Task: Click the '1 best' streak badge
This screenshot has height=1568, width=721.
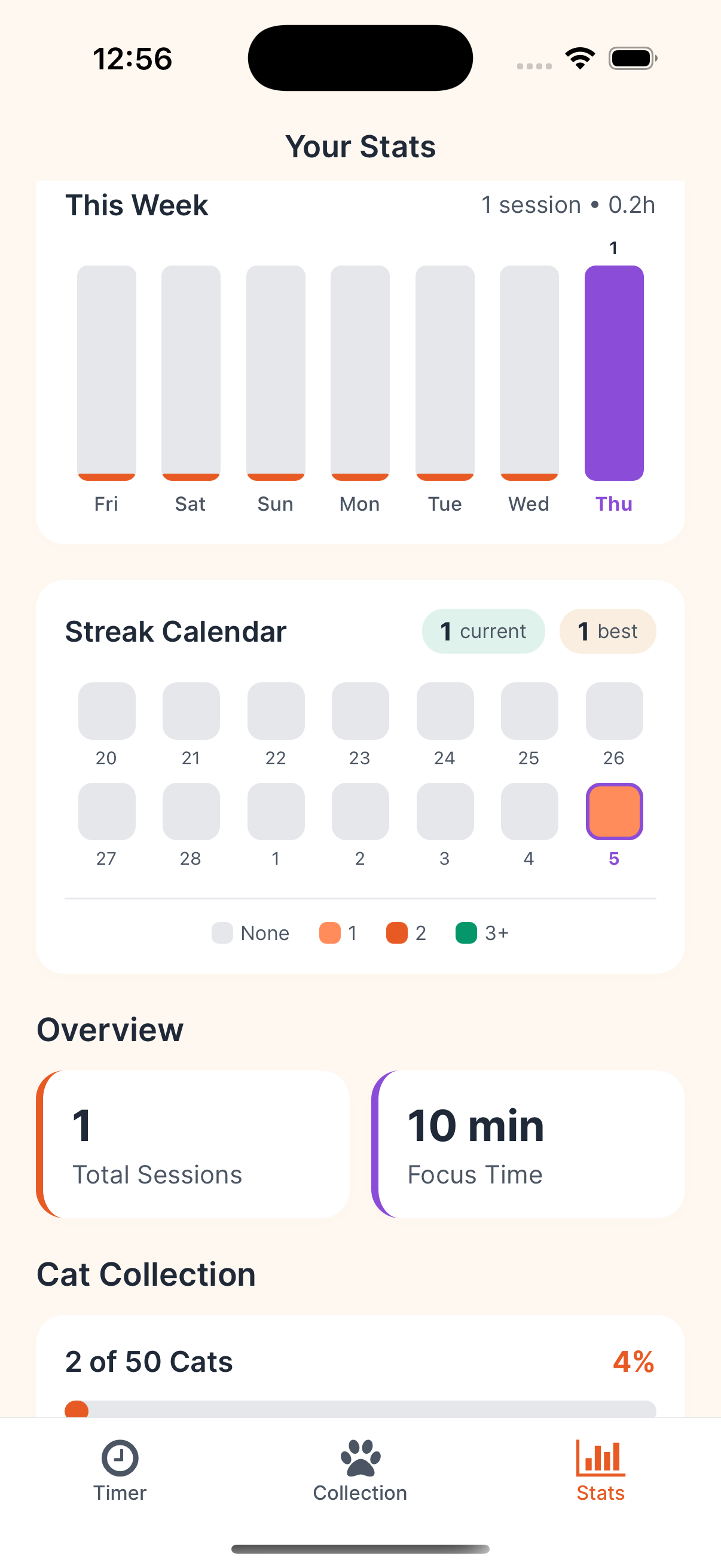Action: (607, 632)
